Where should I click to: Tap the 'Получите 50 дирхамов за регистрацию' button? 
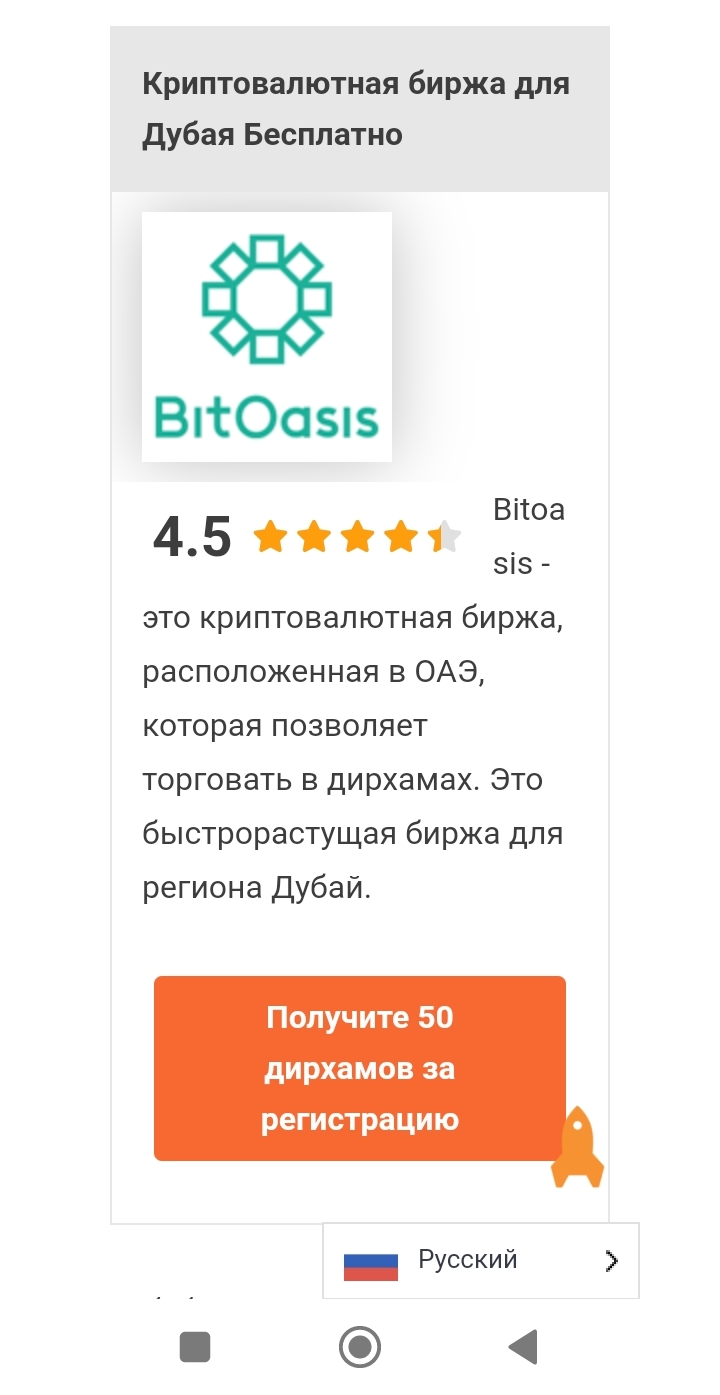coord(359,1068)
